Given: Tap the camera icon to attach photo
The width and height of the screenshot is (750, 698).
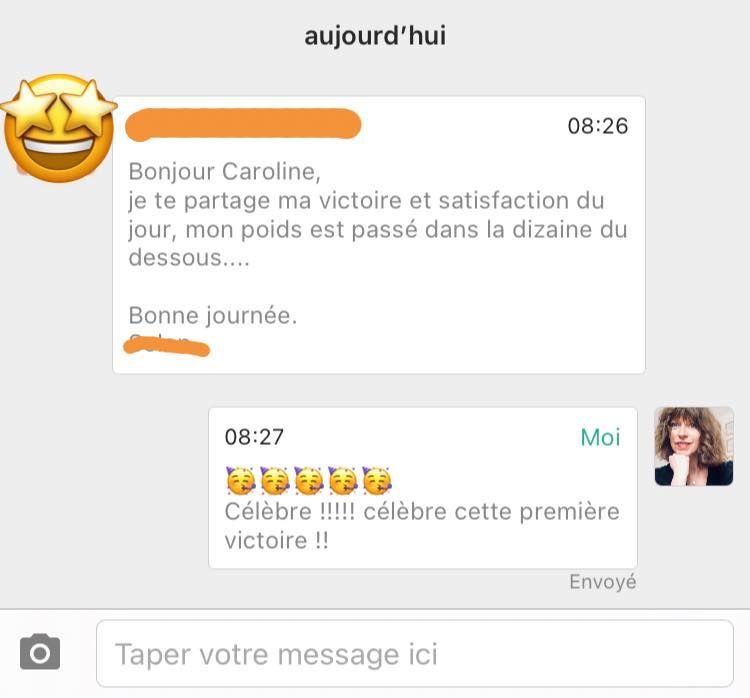Looking at the screenshot, I should tap(40, 653).
